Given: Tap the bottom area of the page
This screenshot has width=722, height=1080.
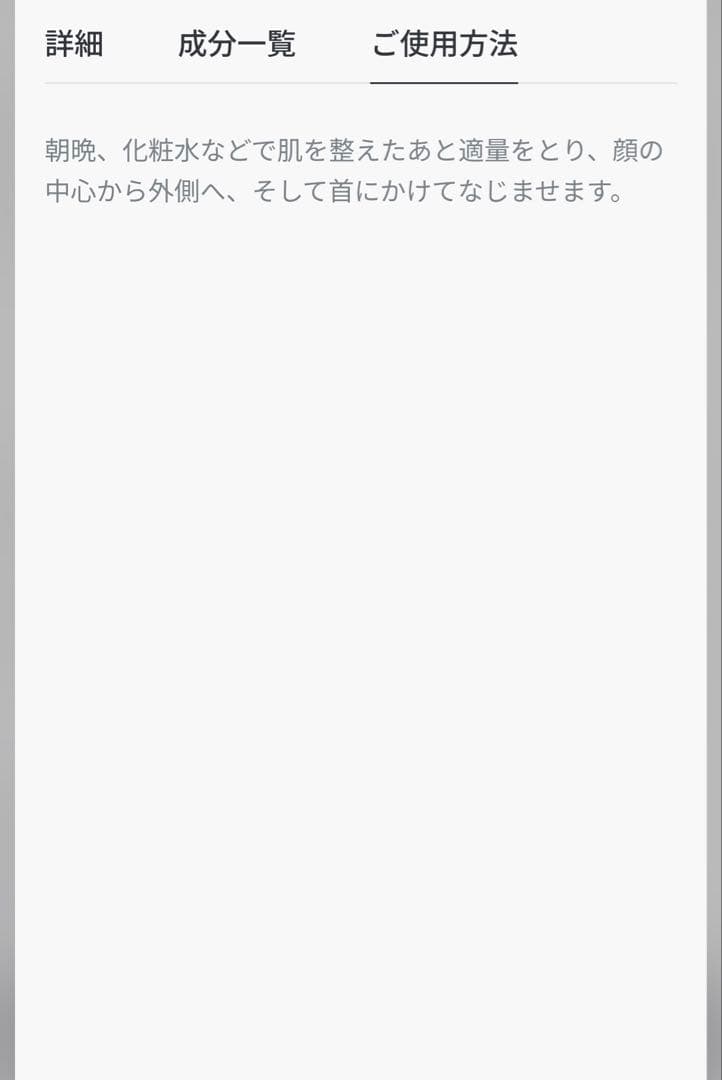Looking at the screenshot, I should [360, 1000].
